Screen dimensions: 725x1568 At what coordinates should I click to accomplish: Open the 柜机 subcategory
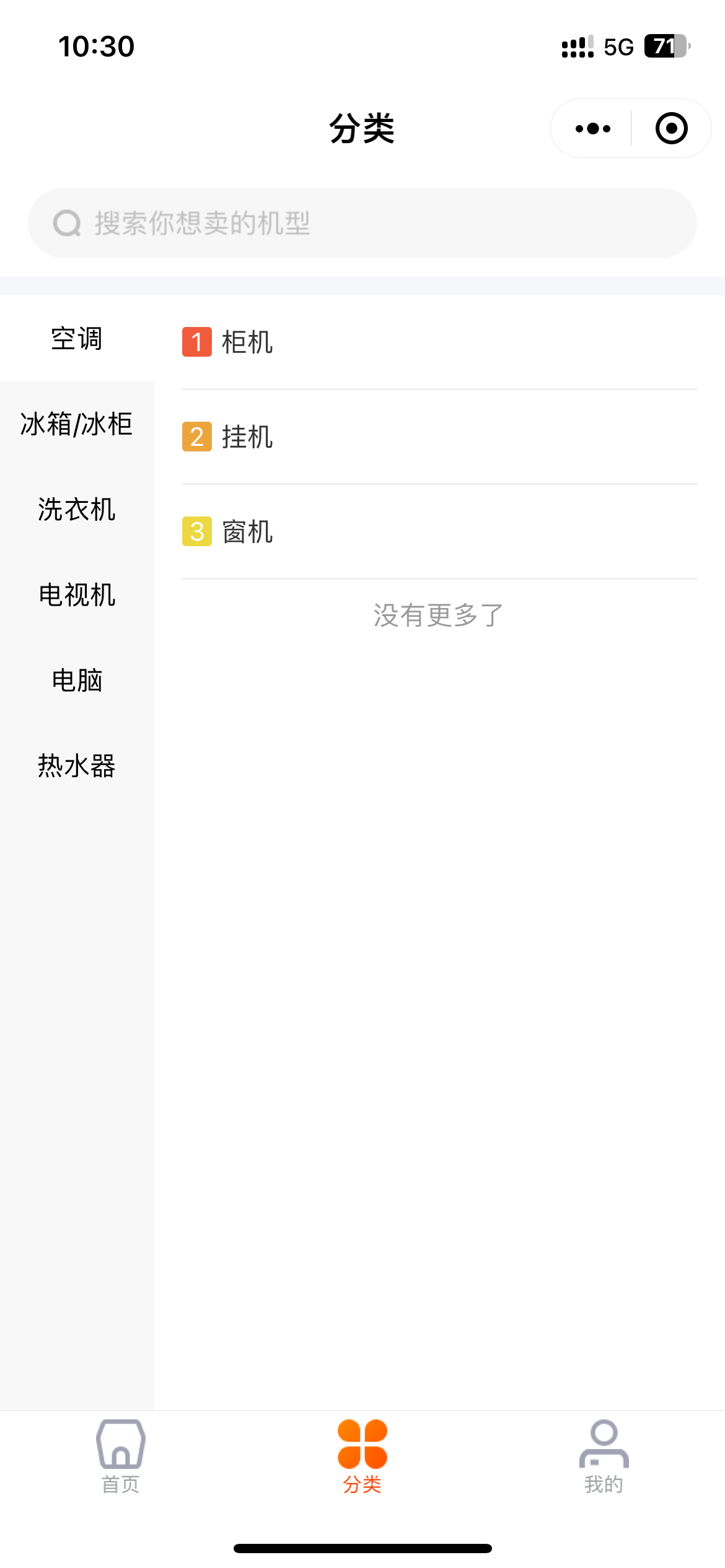click(439, 342)
